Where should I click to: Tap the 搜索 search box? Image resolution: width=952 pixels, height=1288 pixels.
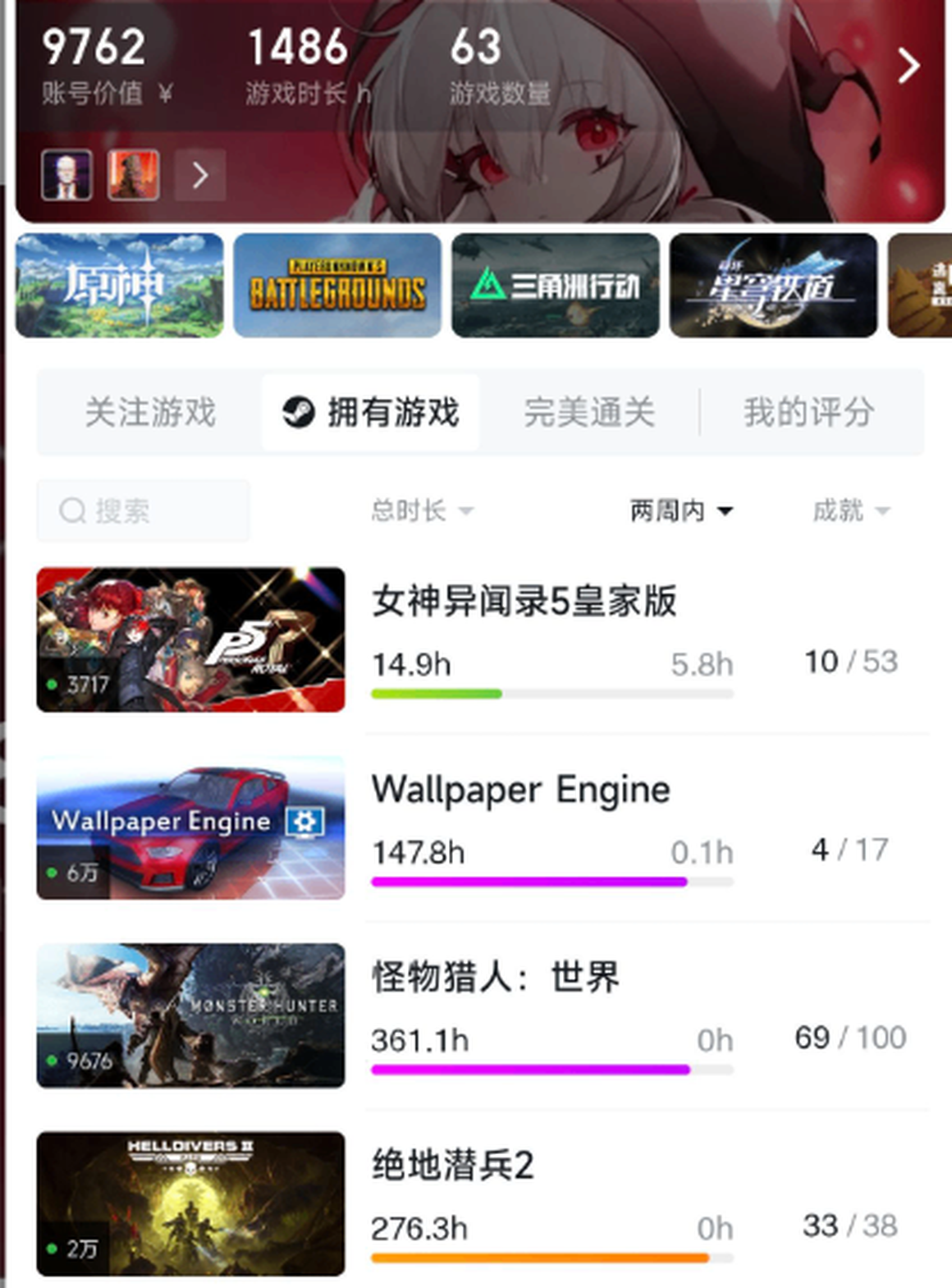click(143, 511)
